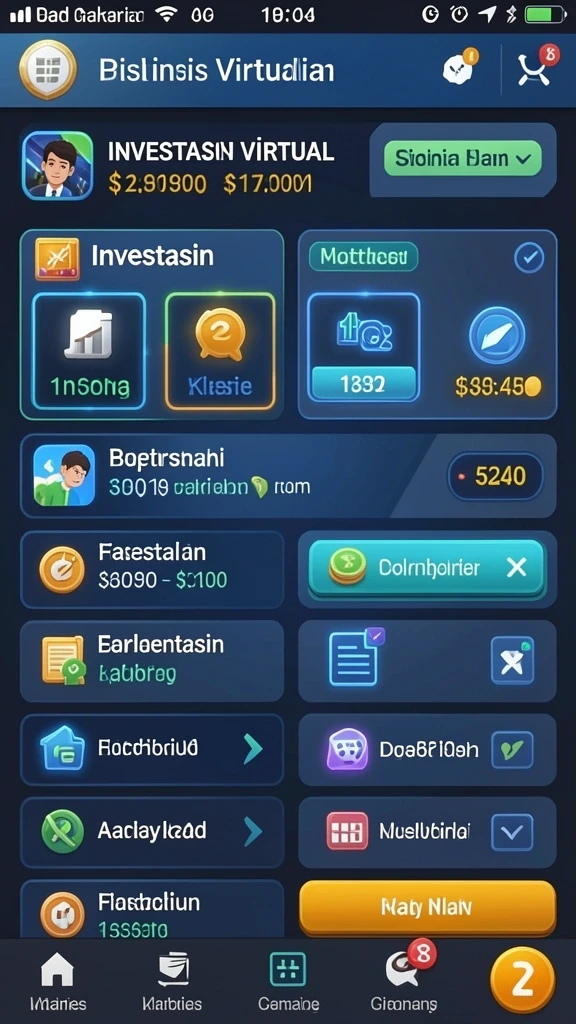Switch to the Klarbties tab
Image resolution: width=576 pixels, height=1024 pixels.
[x=173, y=982]
